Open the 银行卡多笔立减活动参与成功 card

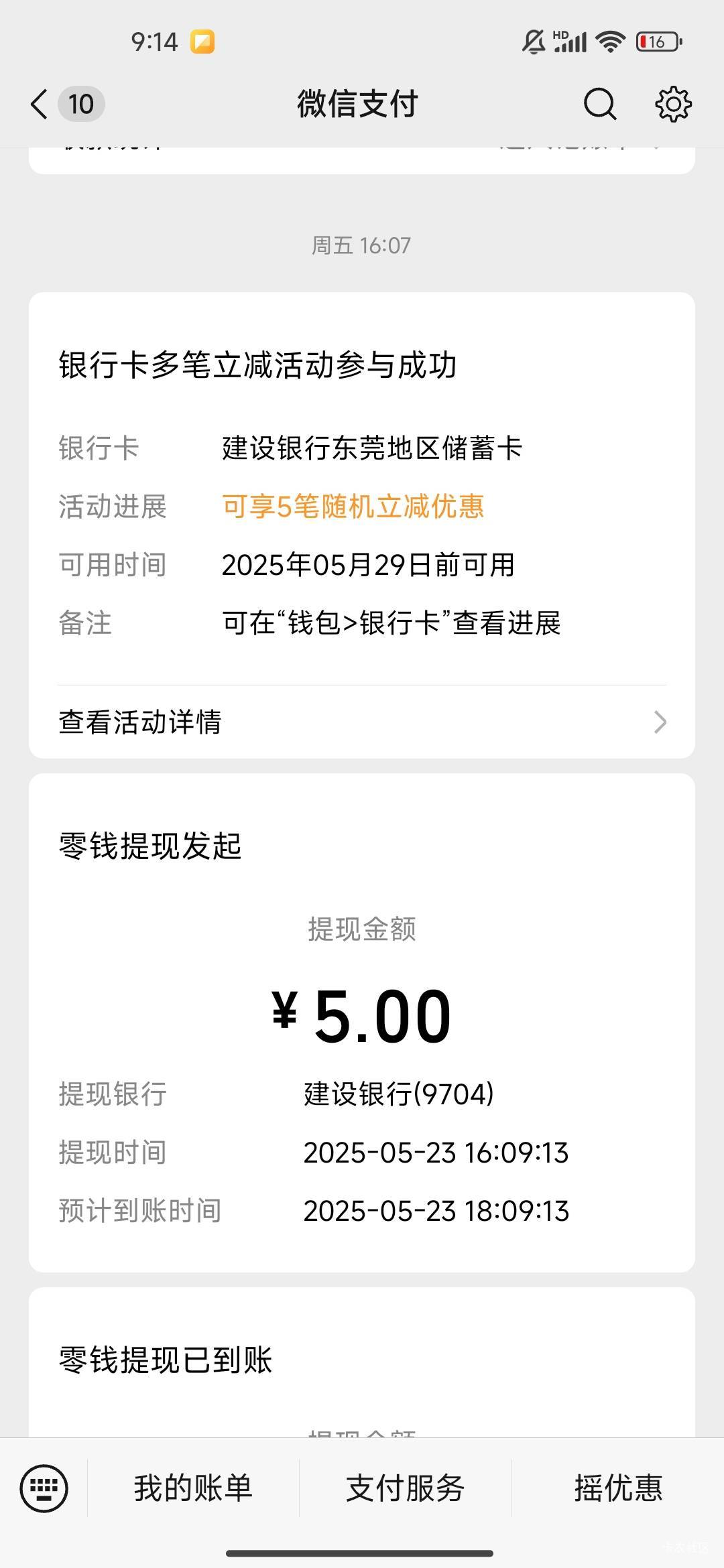click(x=362, y=525)
